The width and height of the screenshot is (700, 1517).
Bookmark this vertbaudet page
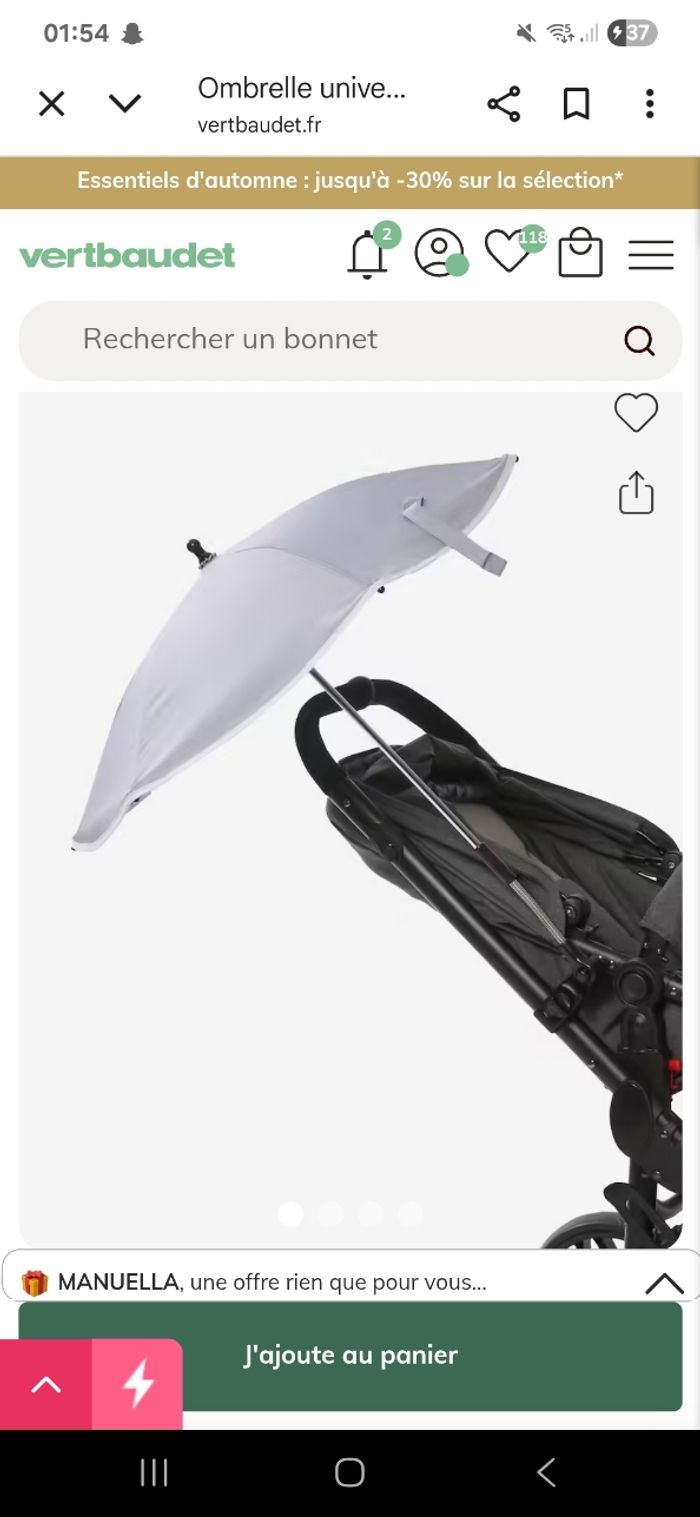tap(576, 103)
